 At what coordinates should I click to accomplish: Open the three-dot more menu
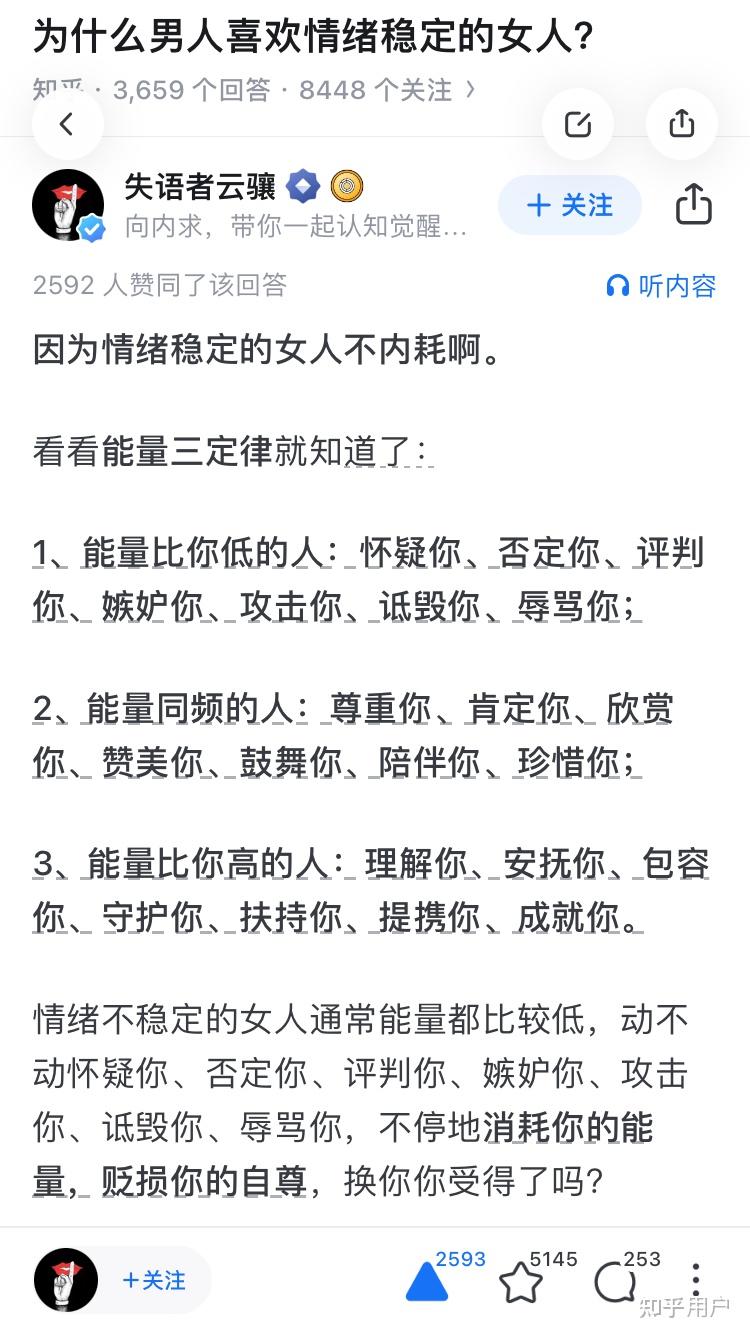[696, 1282]
